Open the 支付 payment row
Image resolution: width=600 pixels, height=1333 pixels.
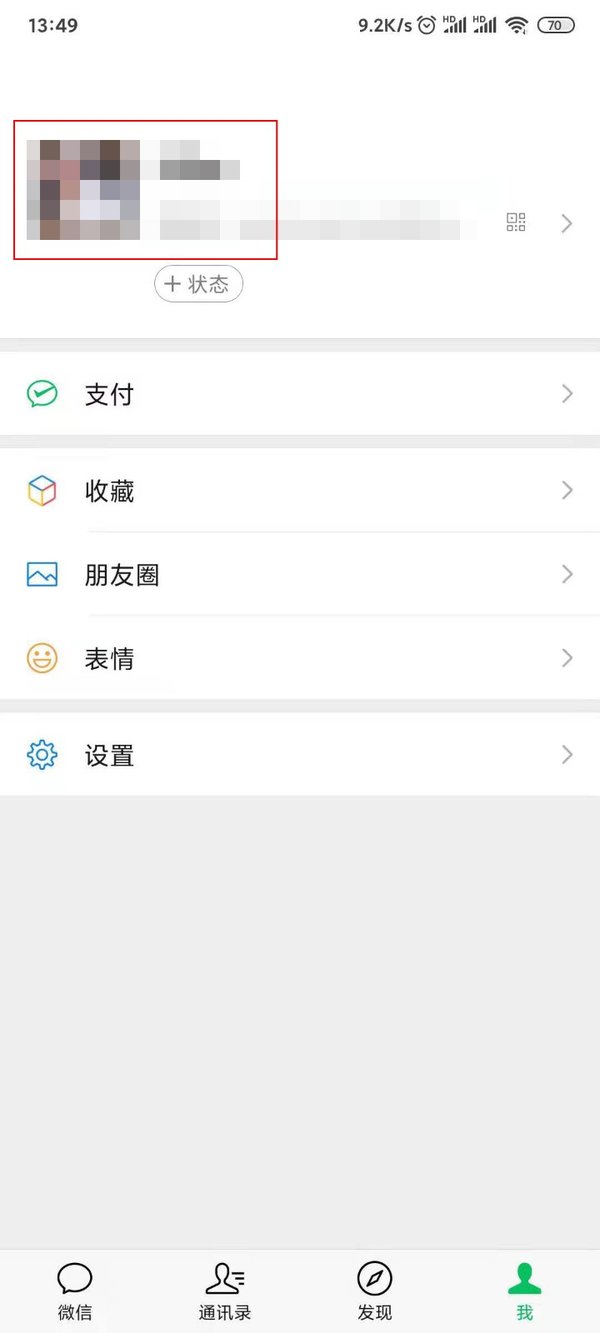point(300,394)
